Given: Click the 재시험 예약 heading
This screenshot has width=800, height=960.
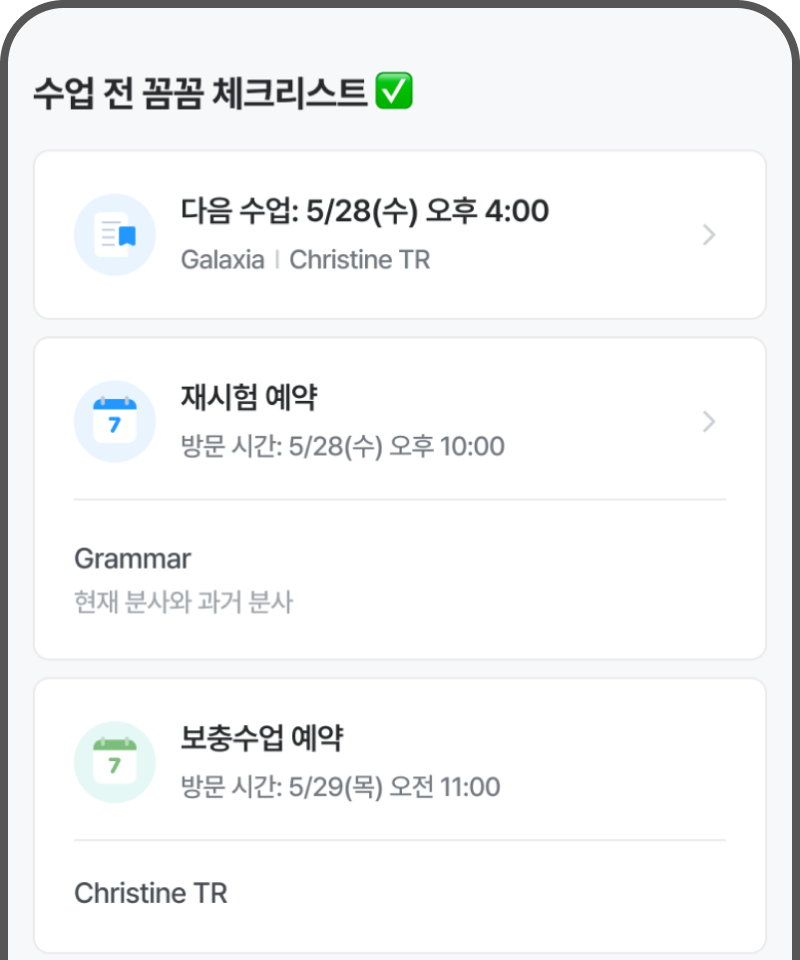Looking at the screenshot, I should (250, 397).
